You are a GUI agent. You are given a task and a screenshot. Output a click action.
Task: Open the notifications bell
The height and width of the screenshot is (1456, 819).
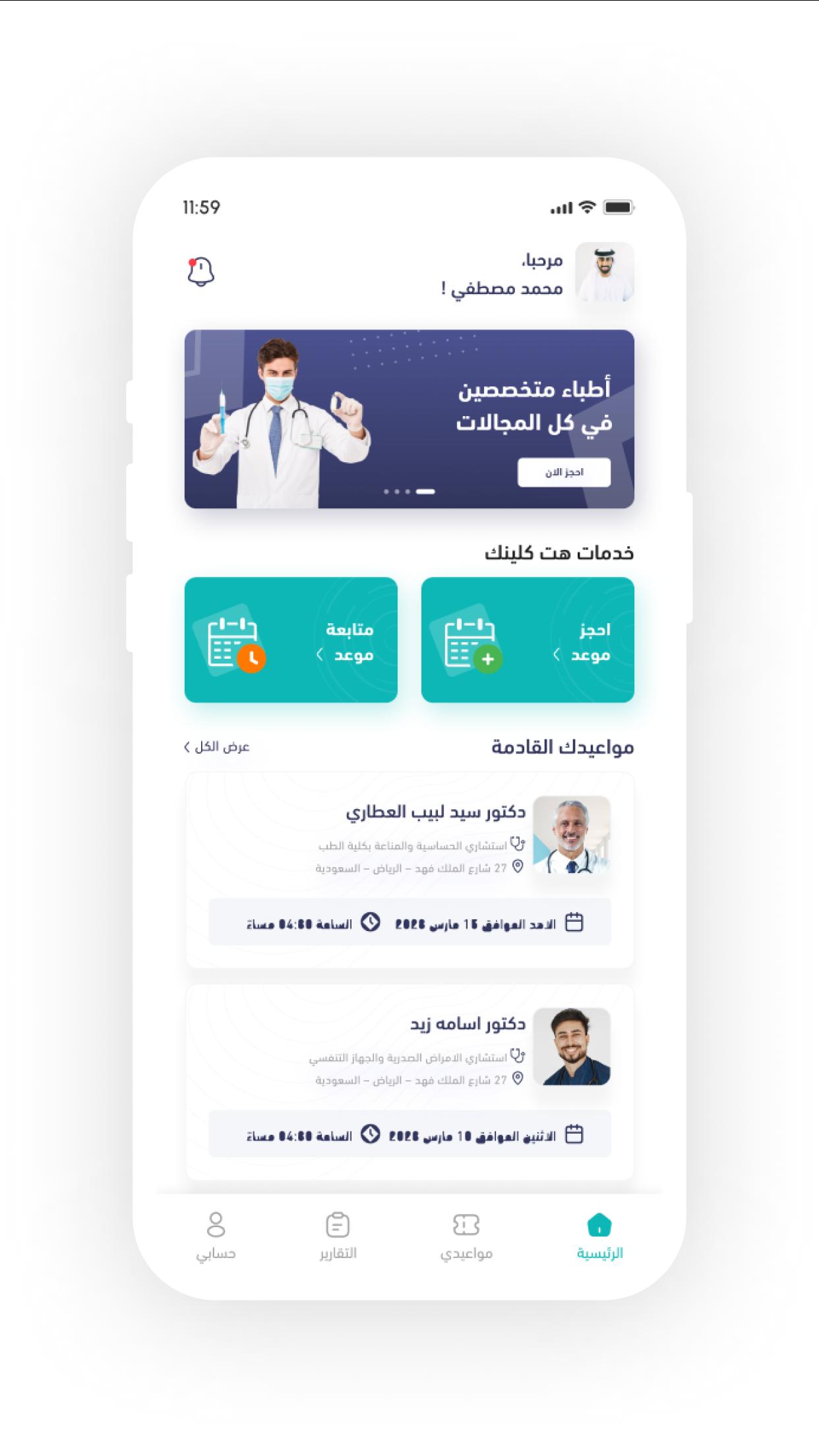[201, 272]
